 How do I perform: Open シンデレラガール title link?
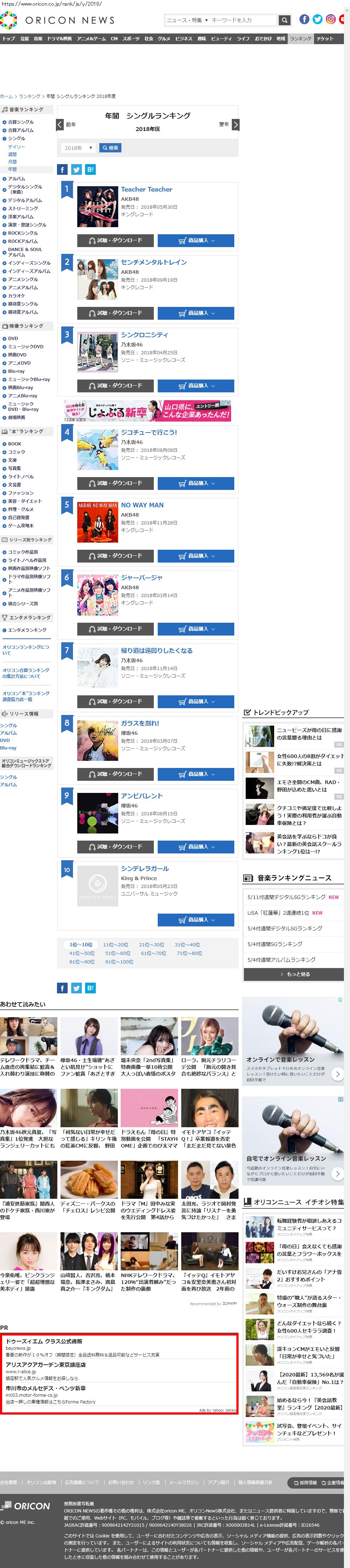click(145, 868)
